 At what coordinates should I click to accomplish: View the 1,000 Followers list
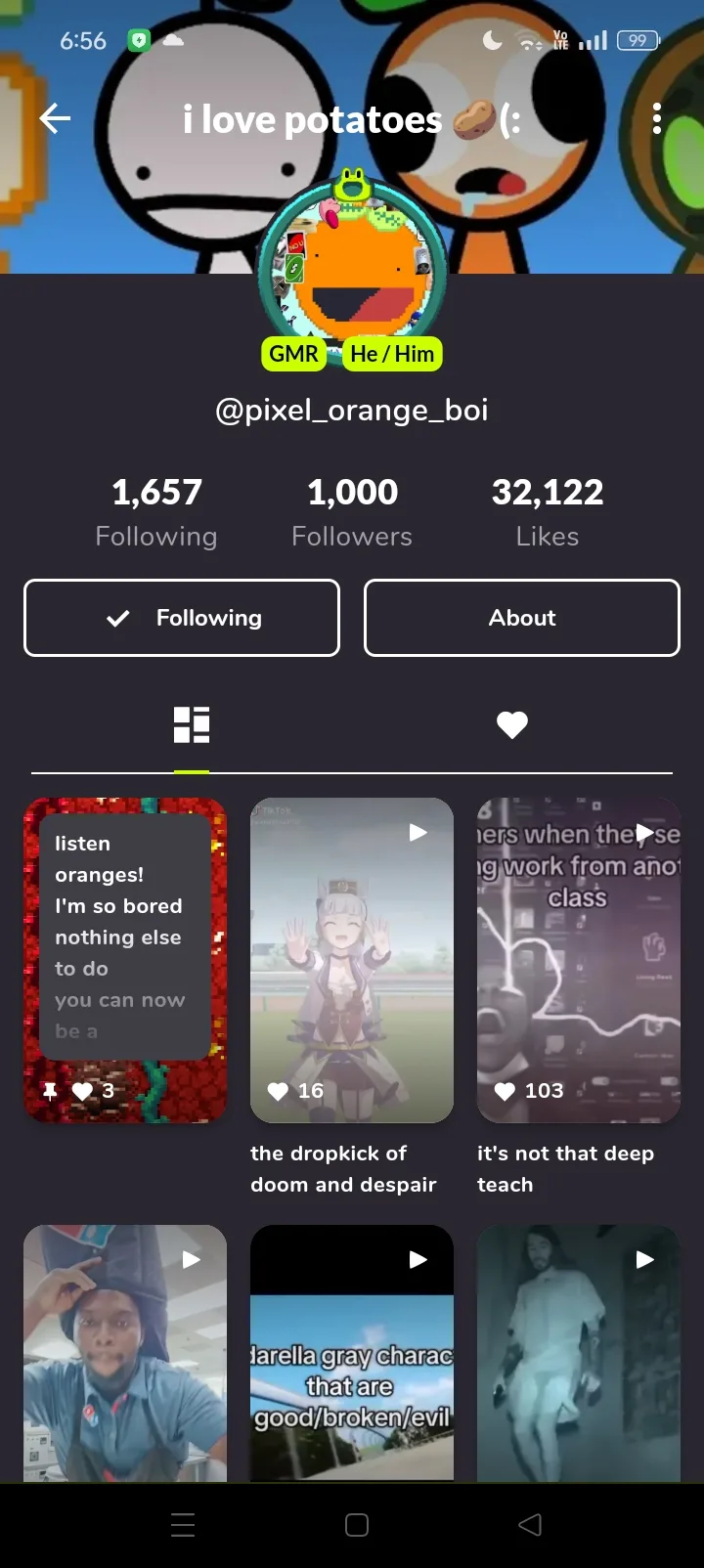tap(352, 512)
